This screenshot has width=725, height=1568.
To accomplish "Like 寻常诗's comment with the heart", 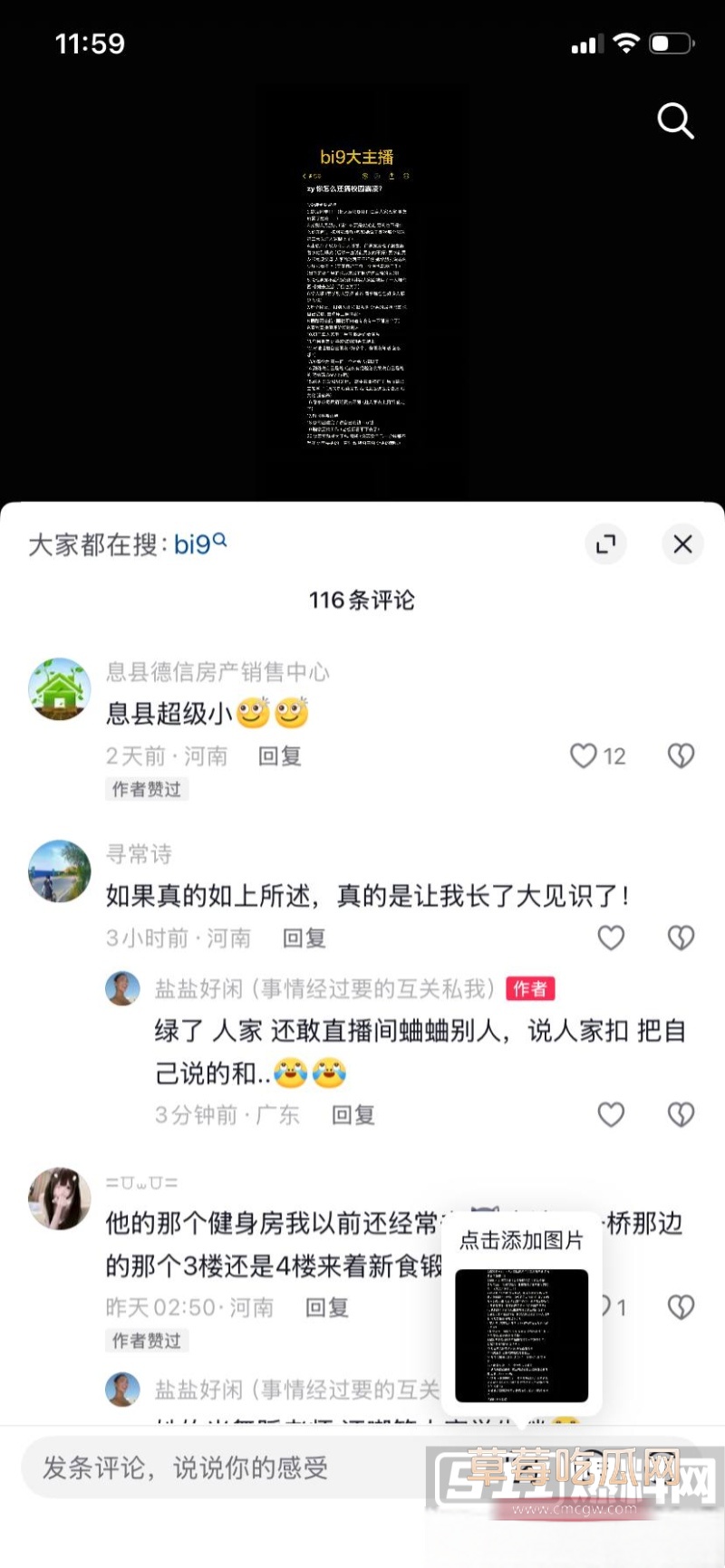I will point(611,938).
